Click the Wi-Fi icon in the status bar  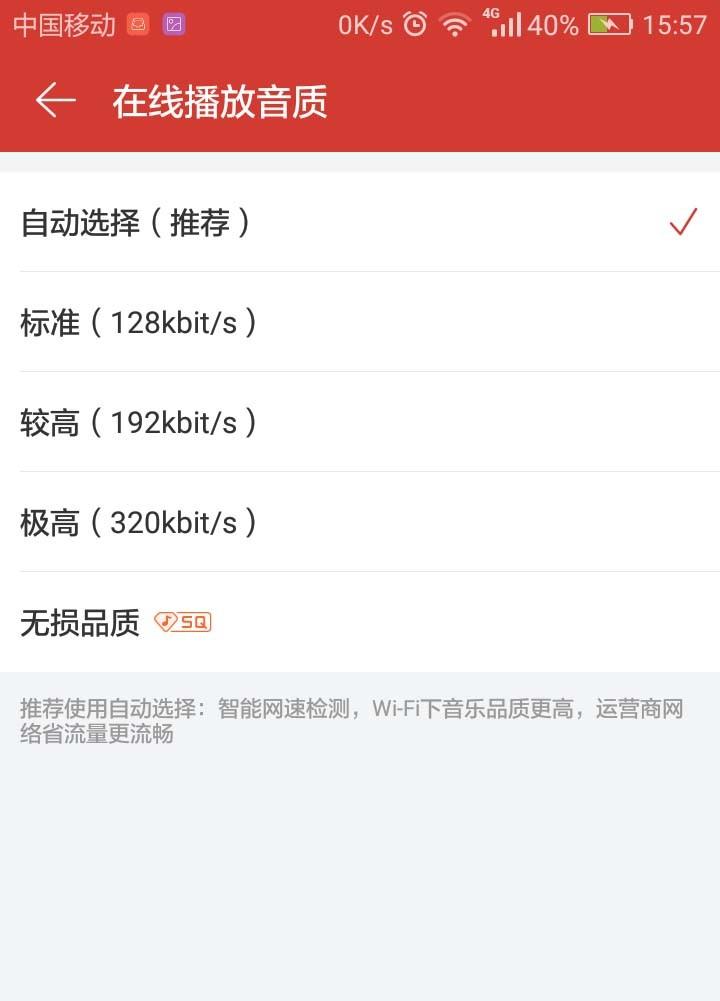point(453,24)
